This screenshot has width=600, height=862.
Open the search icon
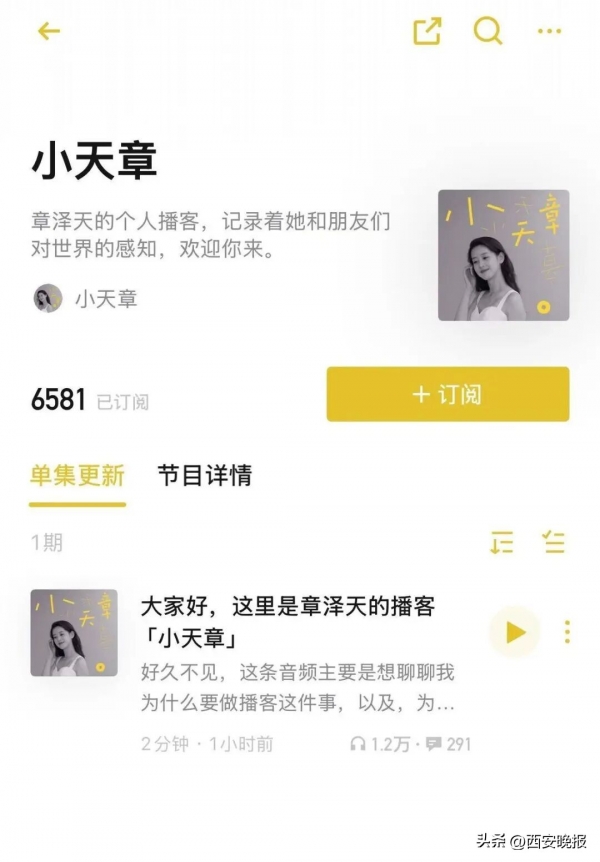(x=488, y=31)
